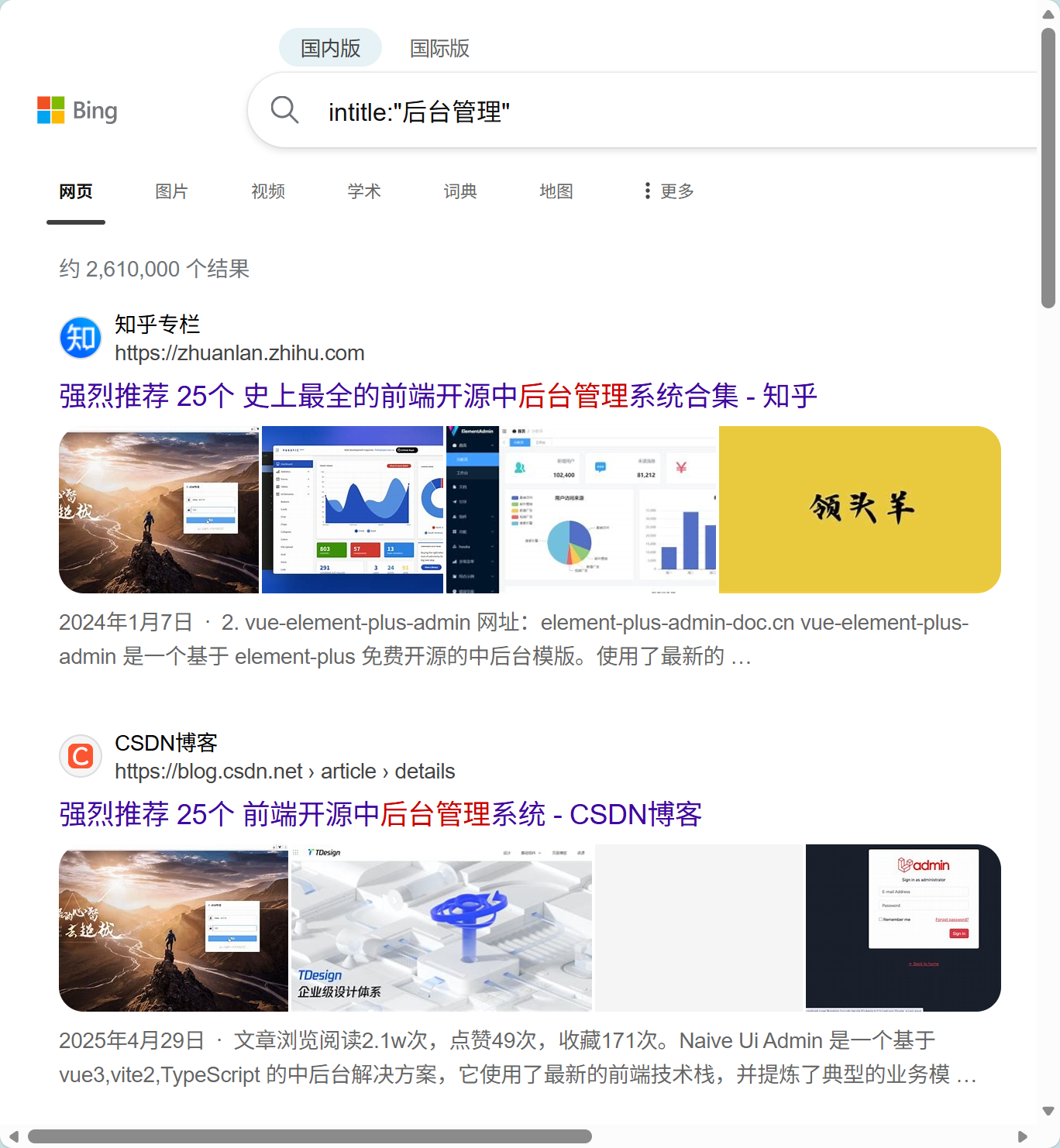Visit the zhuanlan.zhihu.com source link

239,353
